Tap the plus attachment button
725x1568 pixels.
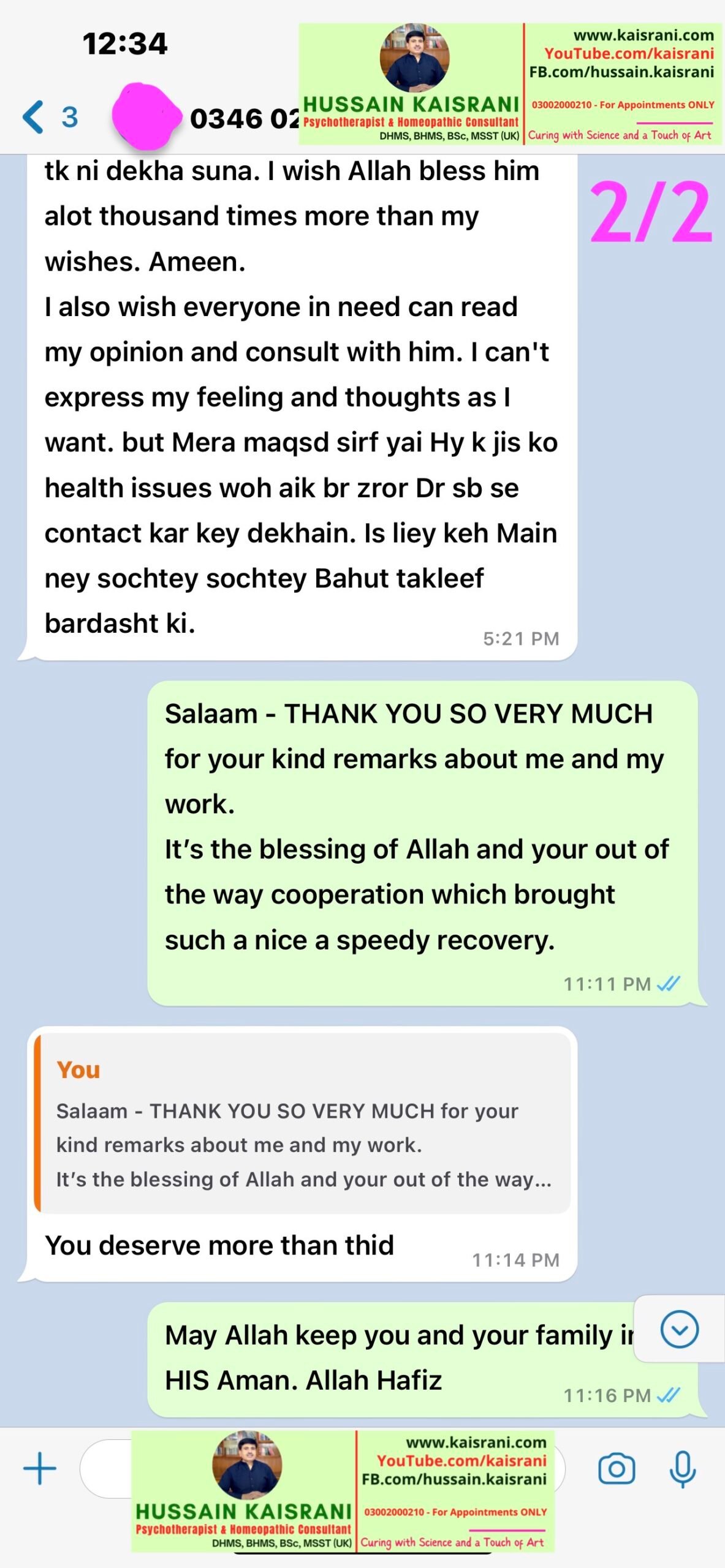click(40, 1468)
